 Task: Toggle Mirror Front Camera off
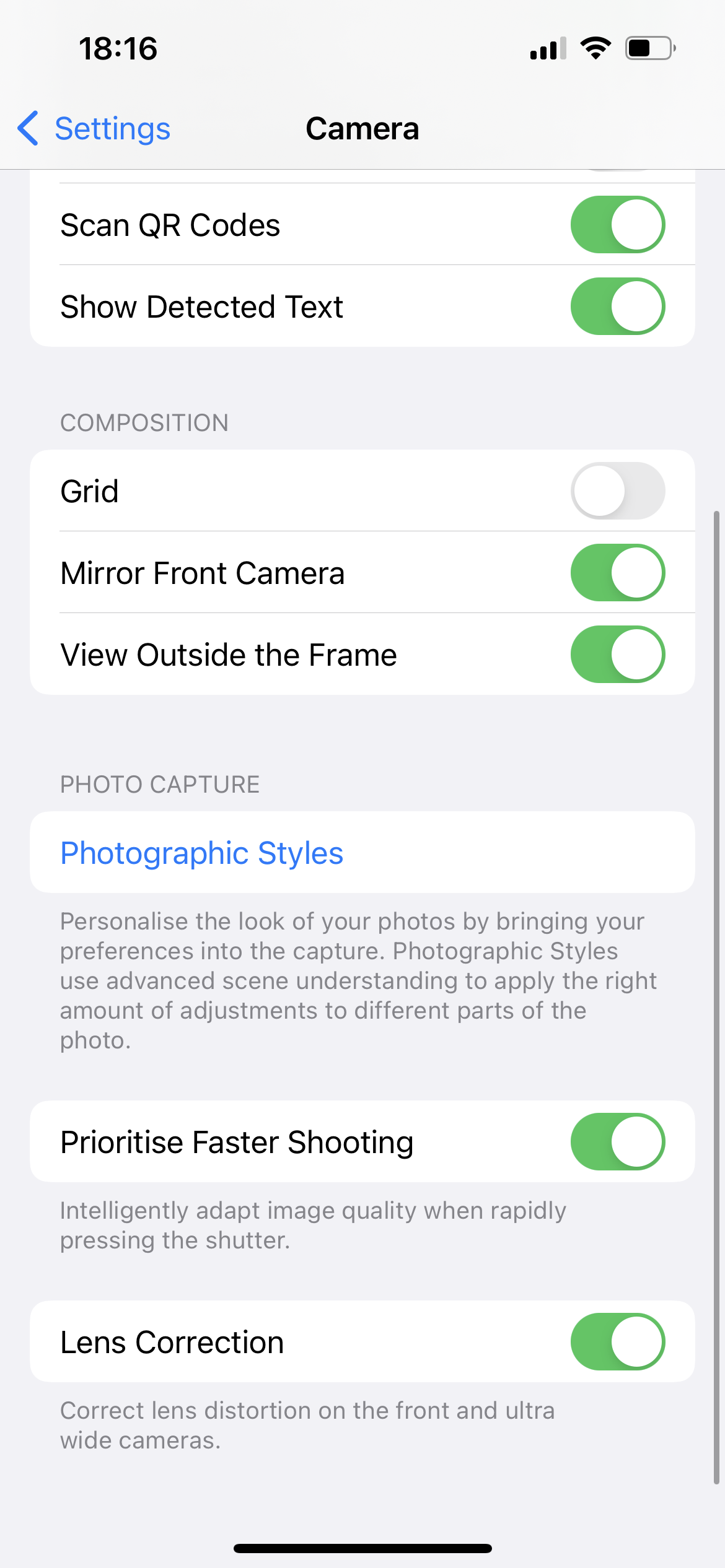pyautogui.click(x=617, y=573)
